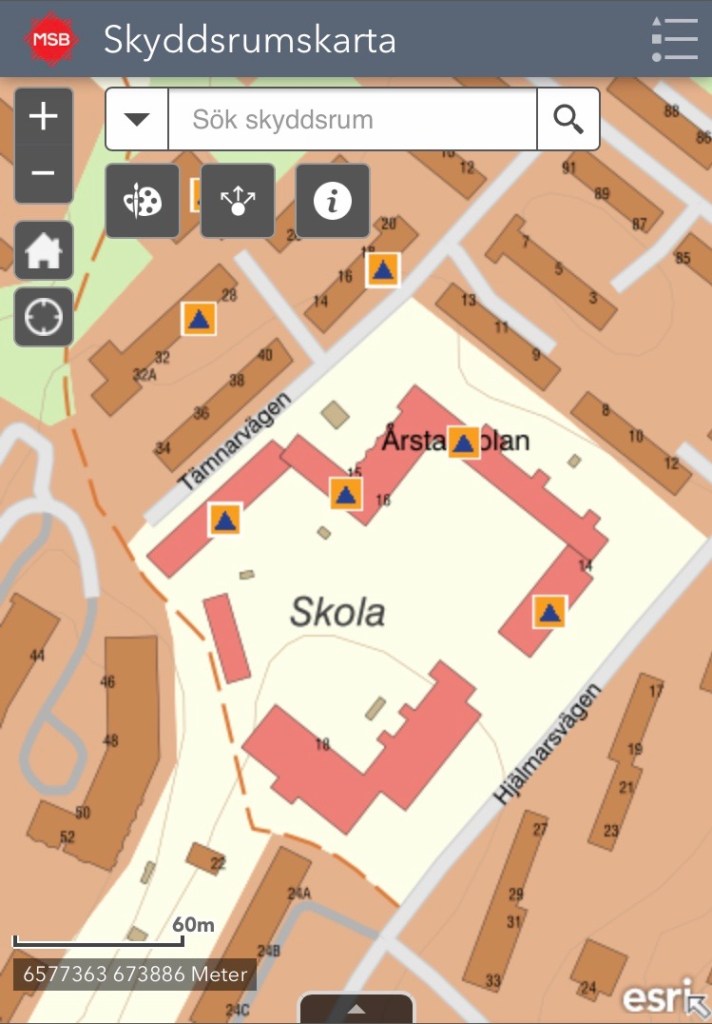Open the basemap palette tool
Viewport: 712px width, 1024px height.
tap(142, 201)
